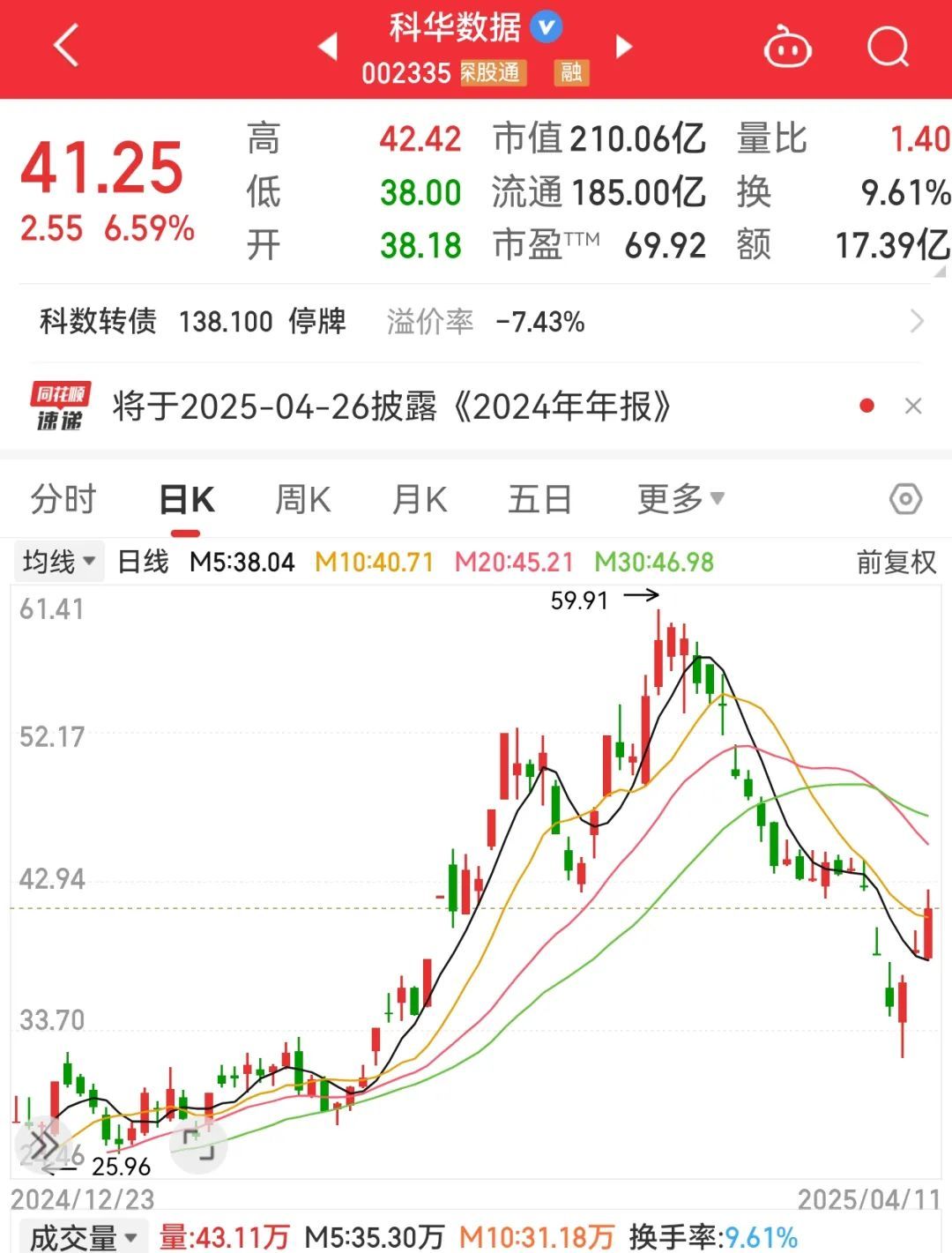This screenshot has height=1253, width=952.
Task: Toggle the M5 moving average line
Action: (244, 561)
